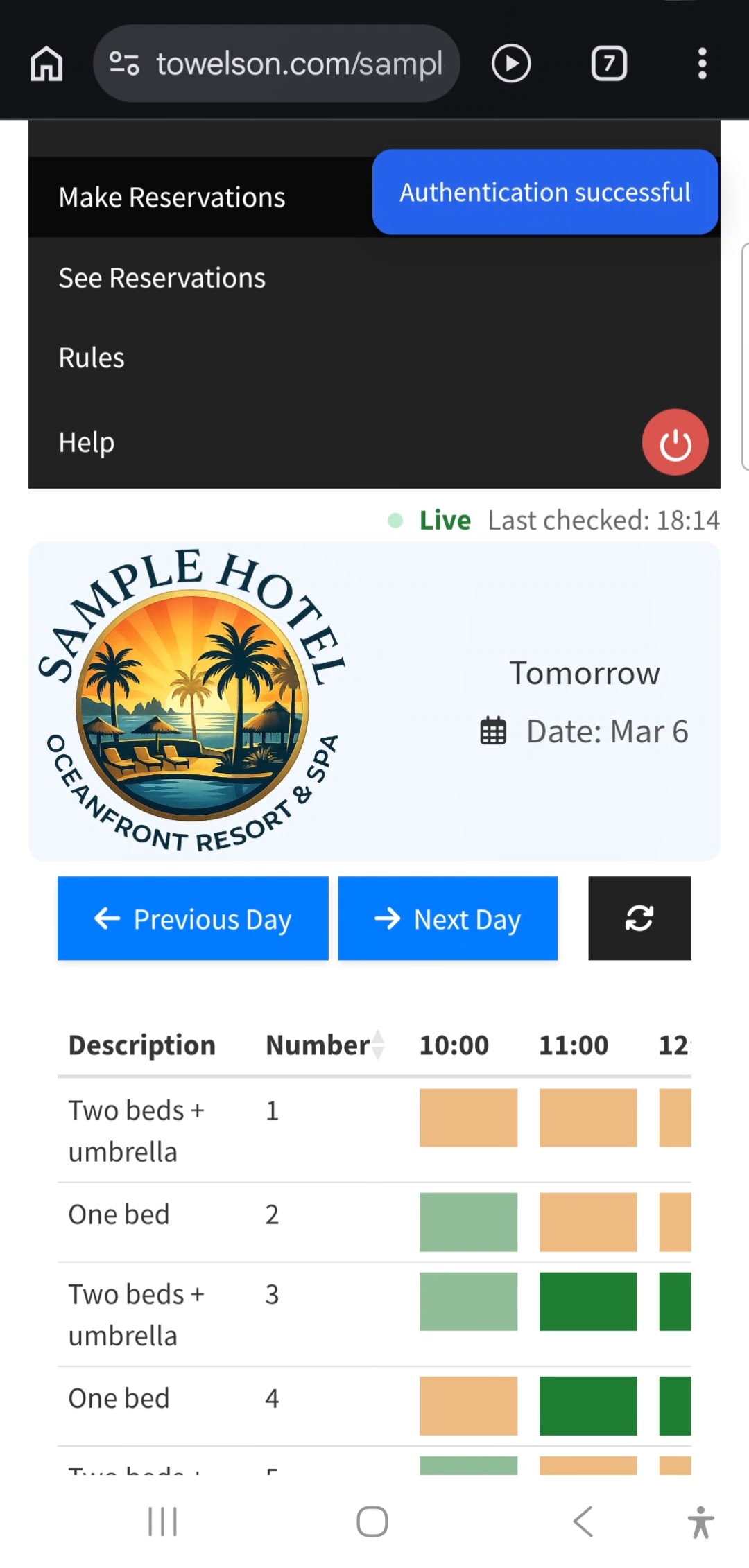Viewport: 749px width, 1568px height.
Task: Open the browser home page icon
Action: point(46,63)
